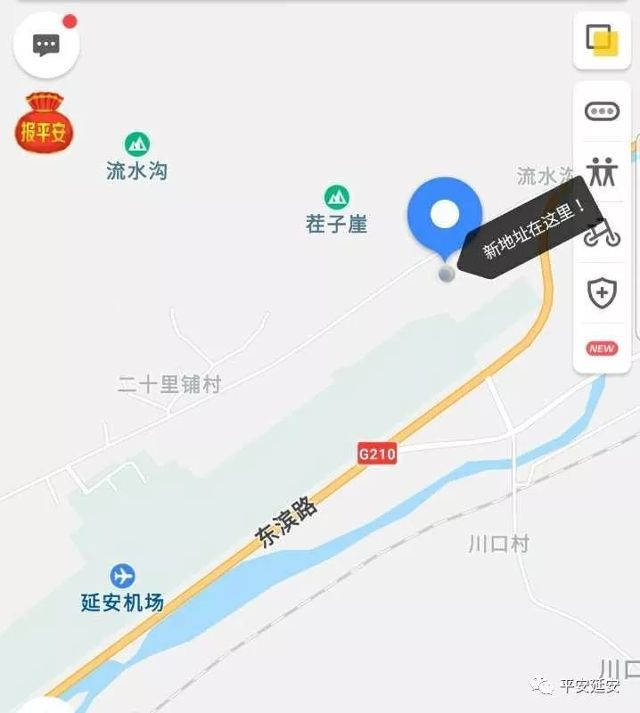
Task: Open the map layers button
Action: pos(601,41)
